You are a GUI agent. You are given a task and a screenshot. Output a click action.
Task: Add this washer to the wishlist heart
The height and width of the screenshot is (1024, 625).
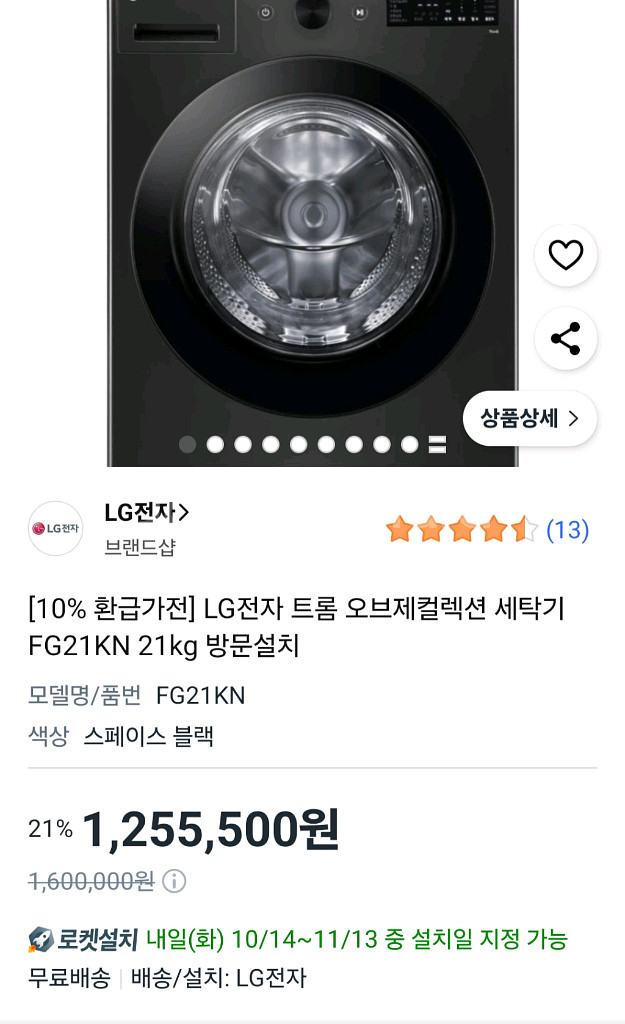(x=566, y=256)
